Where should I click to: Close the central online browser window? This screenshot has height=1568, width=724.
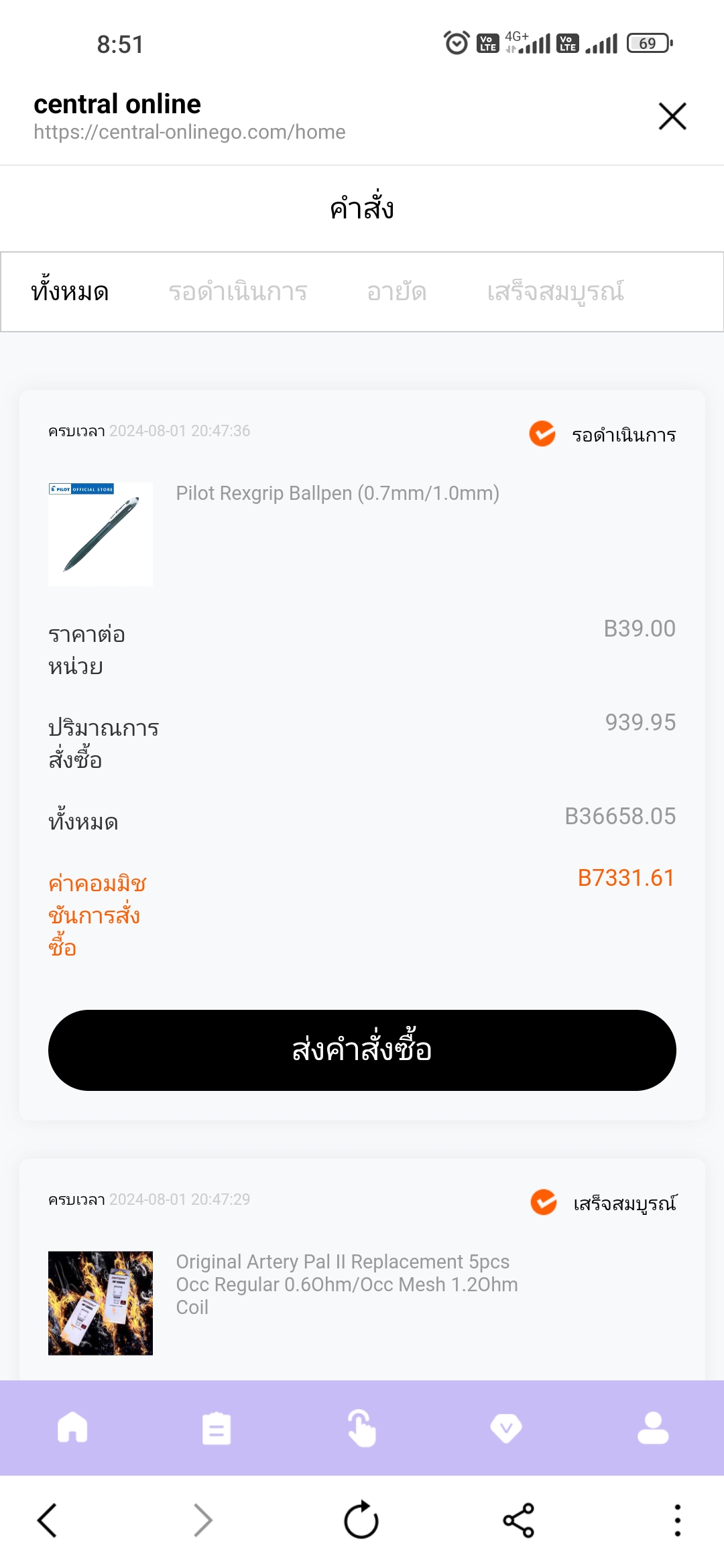tap(672, 116)
